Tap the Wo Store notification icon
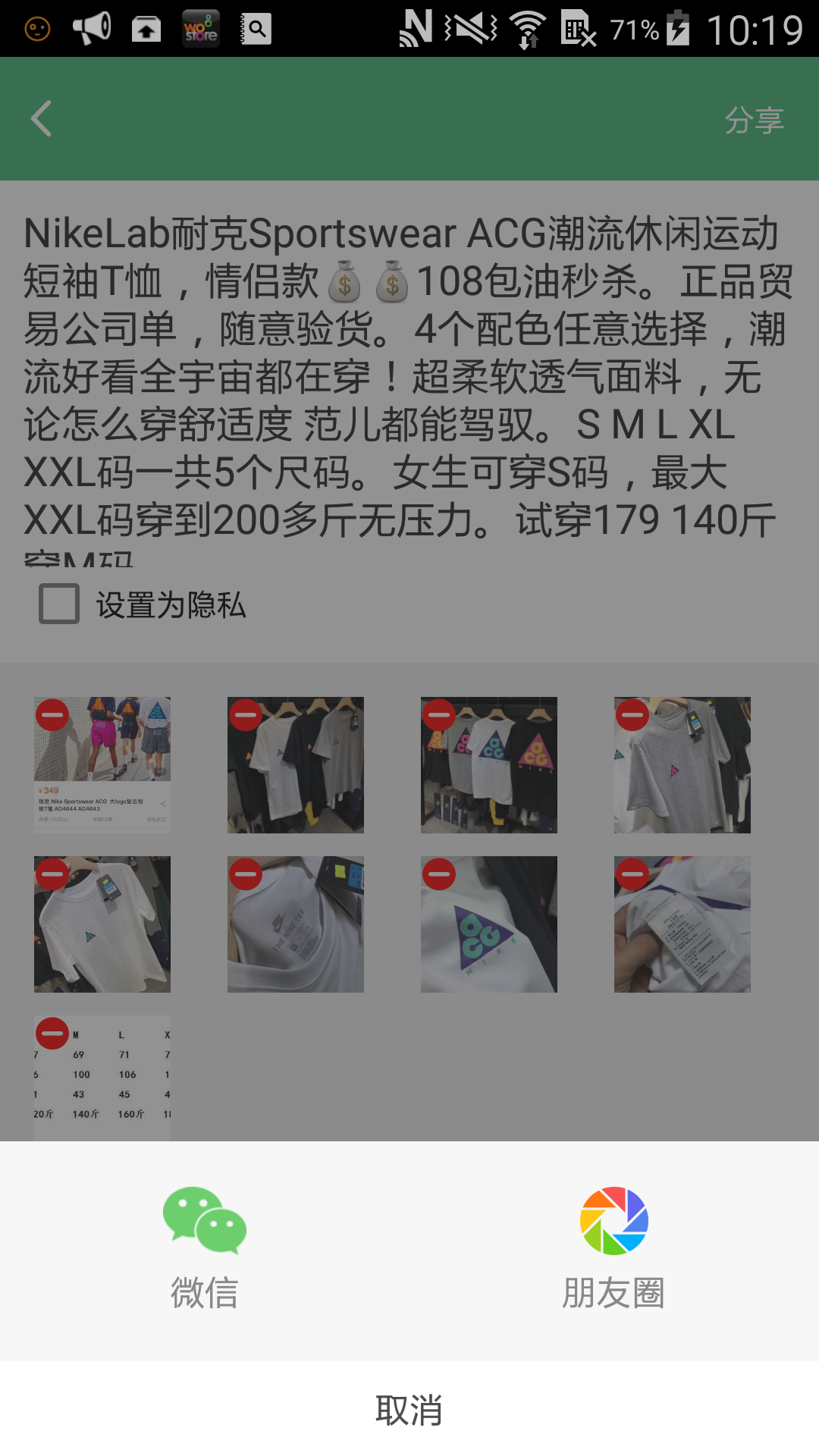 [x=199, y=28]
